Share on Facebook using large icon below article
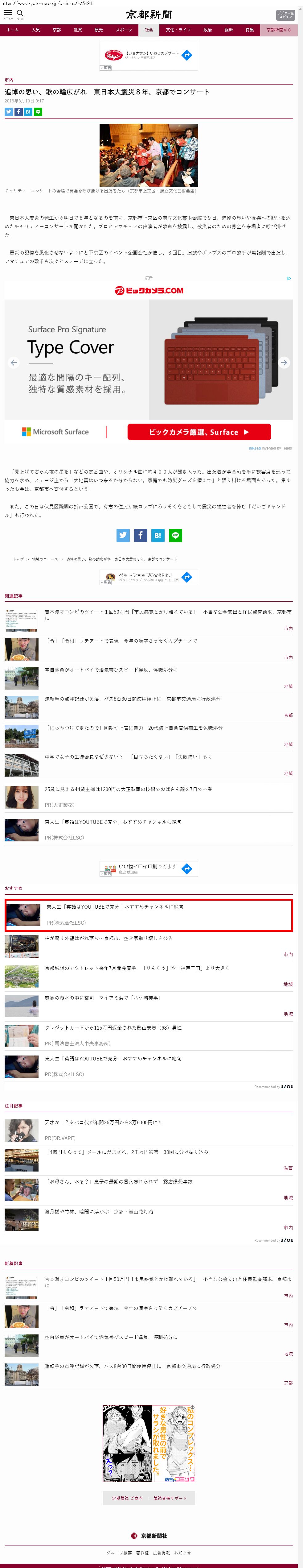The width and height of the screenshot is (303, 1568). (141, 535)
